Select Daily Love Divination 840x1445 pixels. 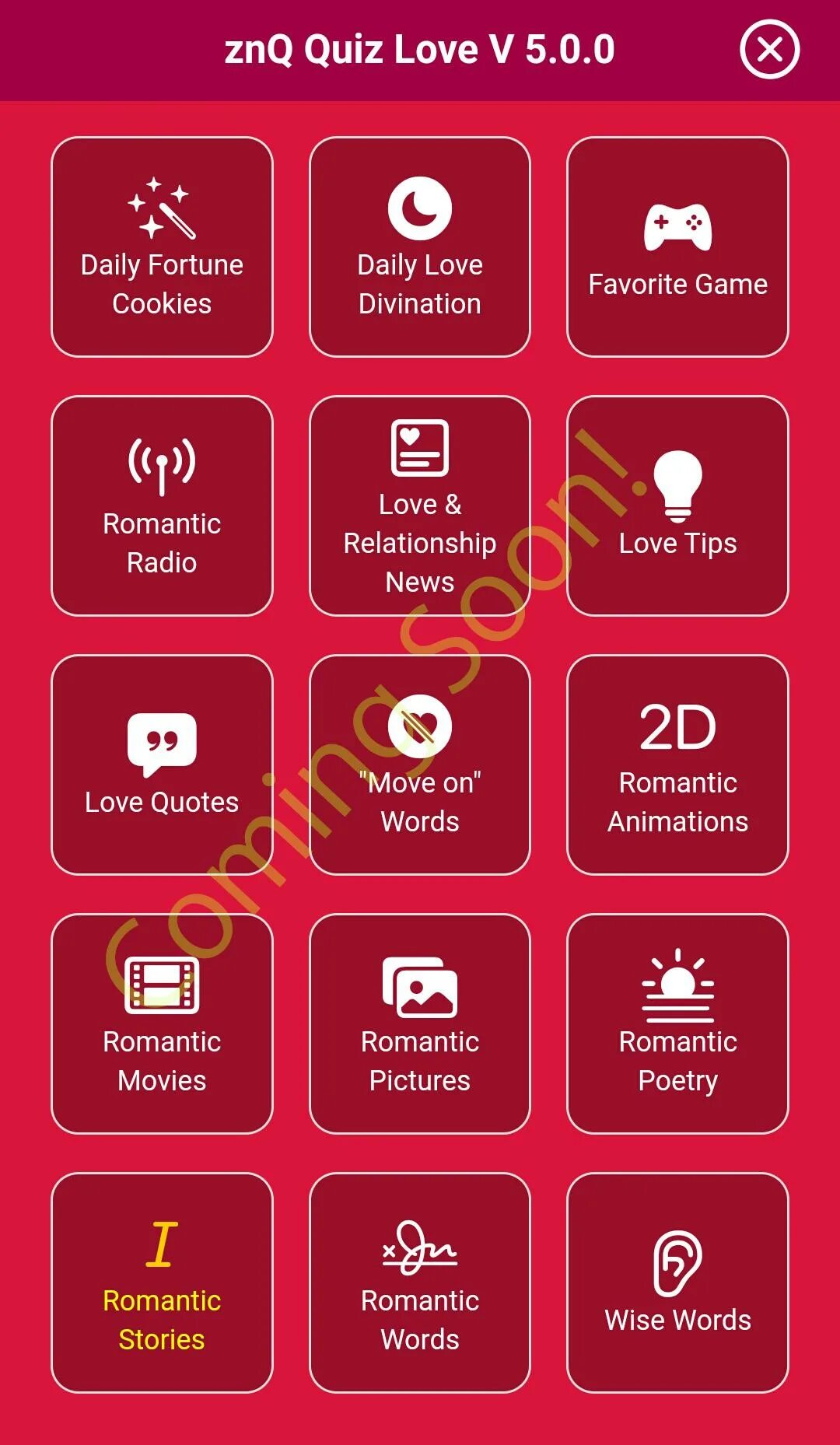[420, 247]
